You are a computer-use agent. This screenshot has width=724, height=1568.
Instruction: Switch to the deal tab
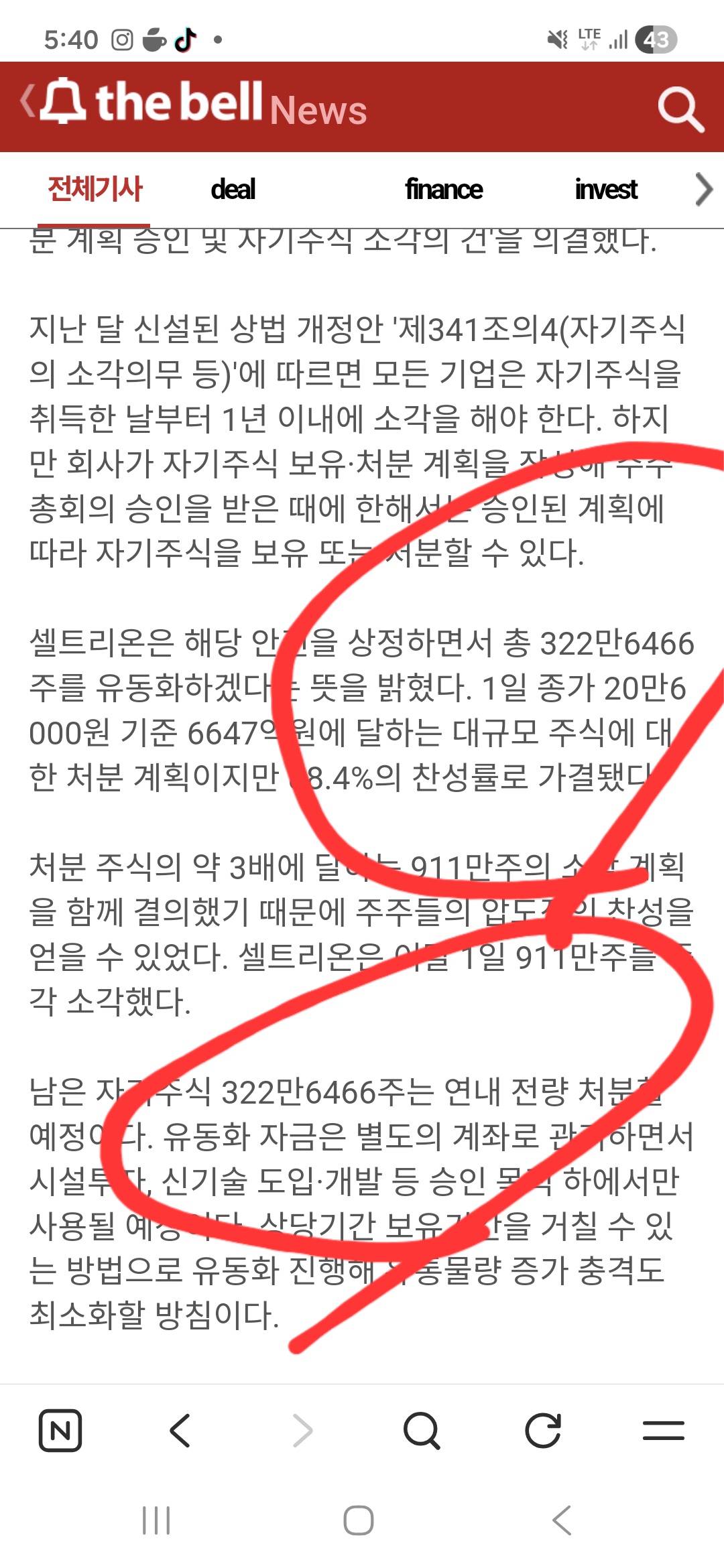(x=233, y=190)
